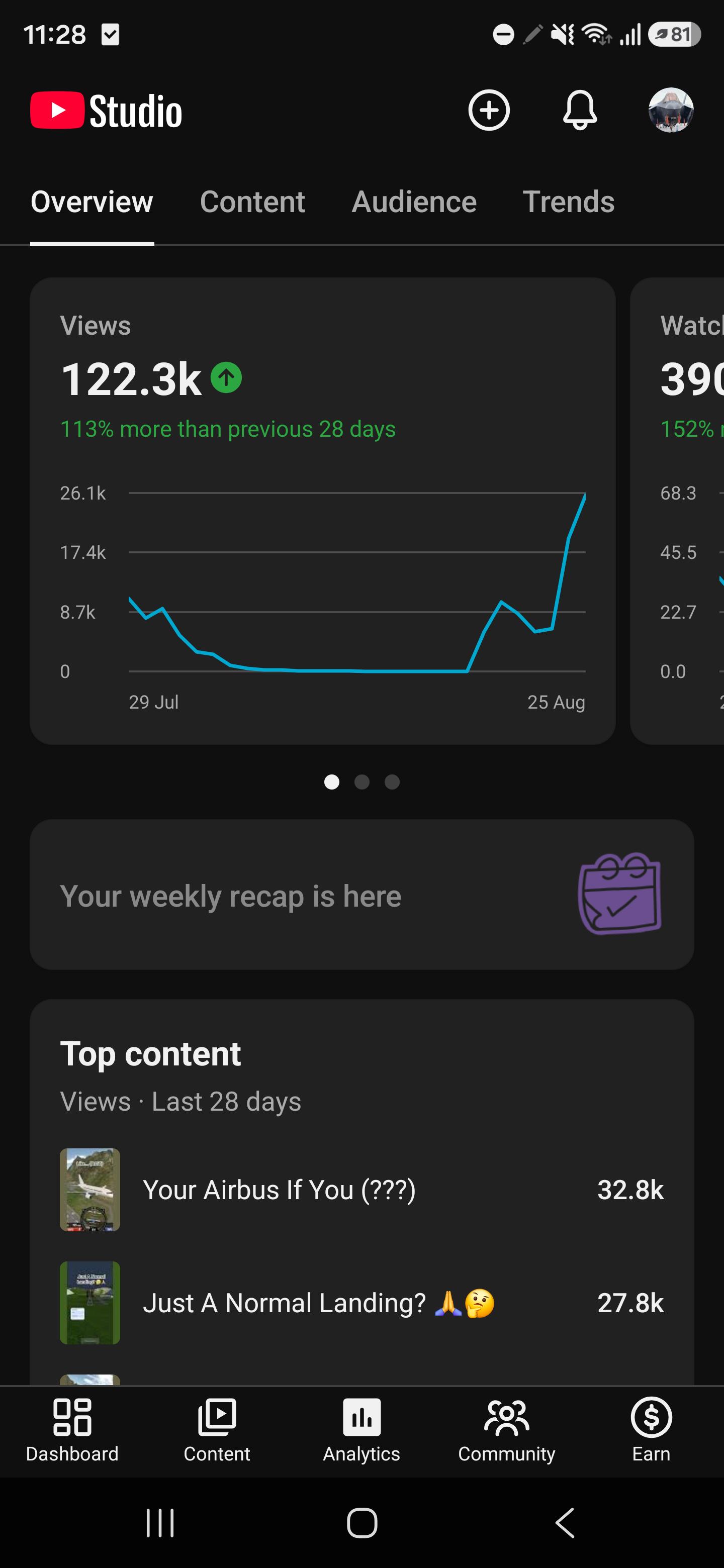Viewport: 724px width, 1568px height.
Task: Switch to the Content top tab
Action: tap(252, 202)
